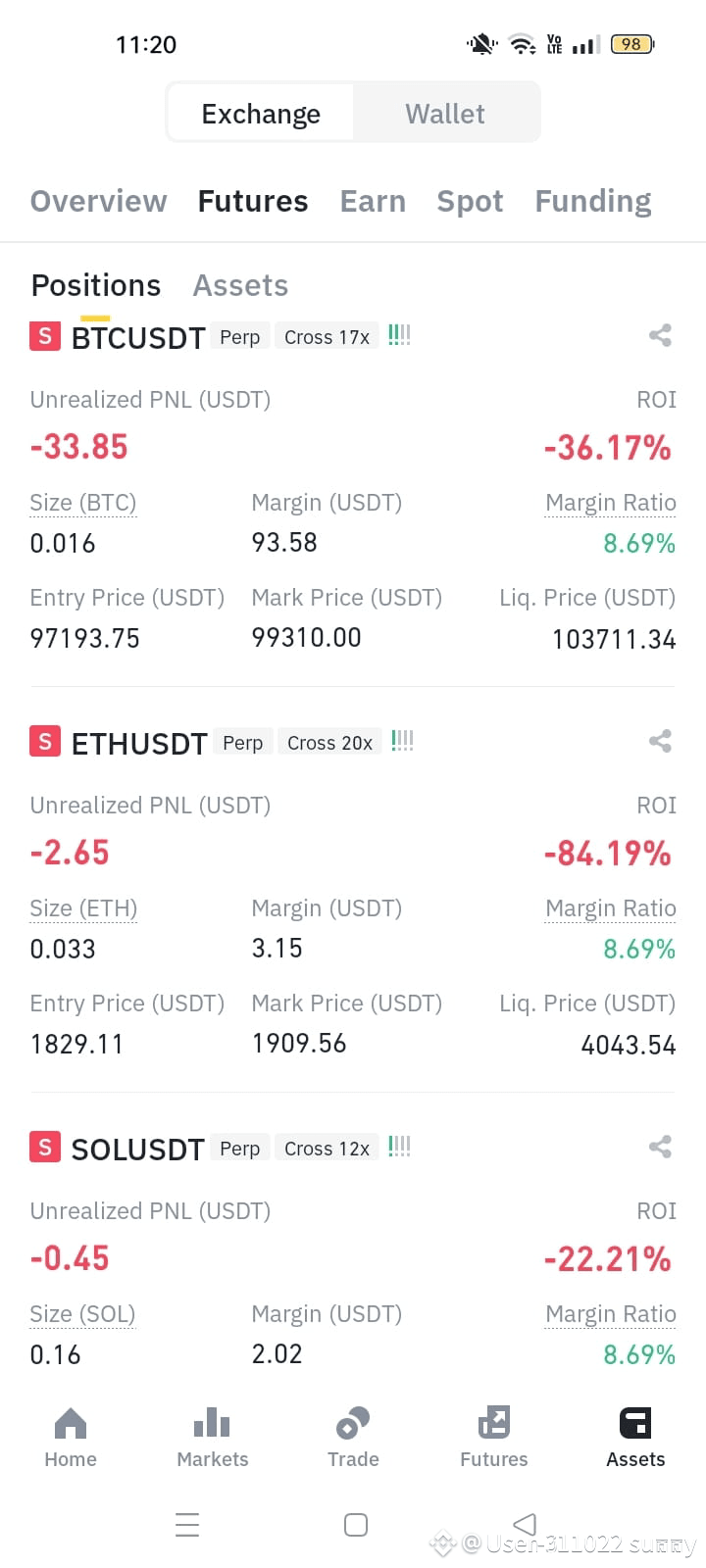Go to the Spot tab
This screenshot has width=706, height=1568.
point(470,201)
